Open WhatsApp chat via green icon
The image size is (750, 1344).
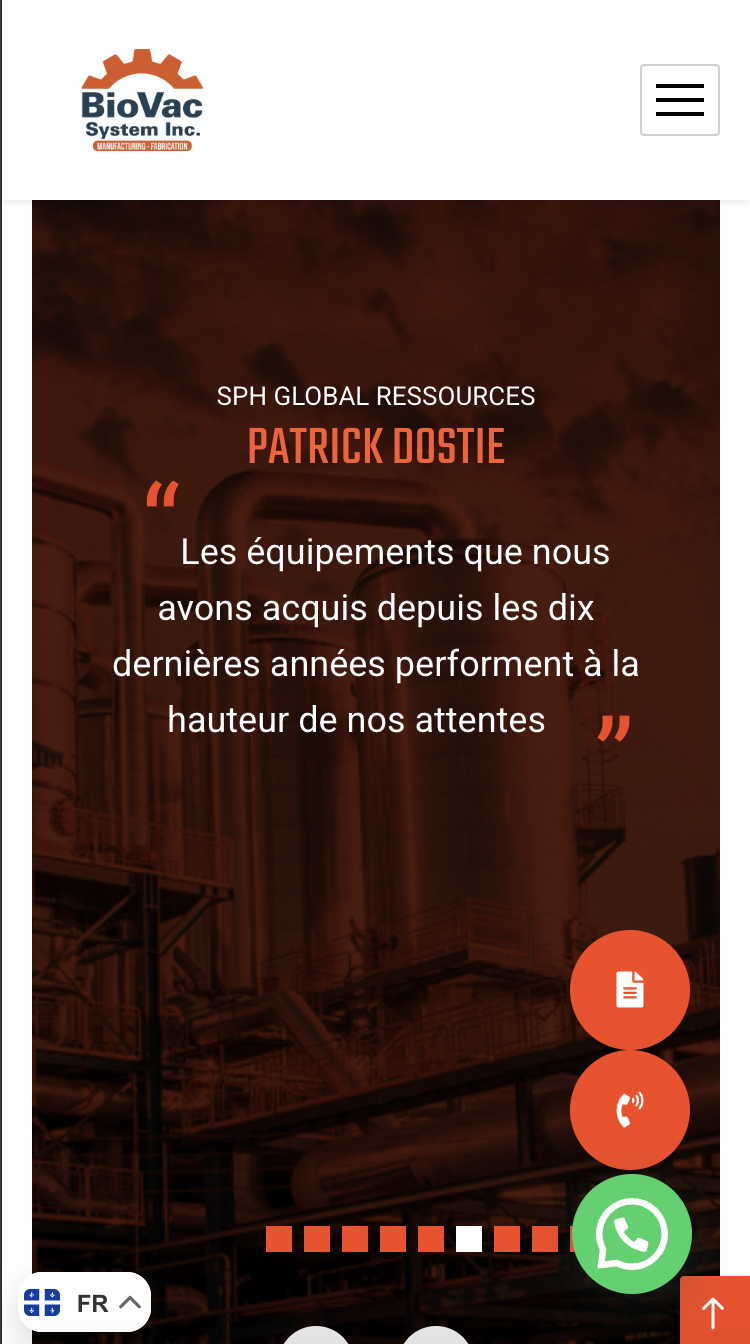point(632,1234)
